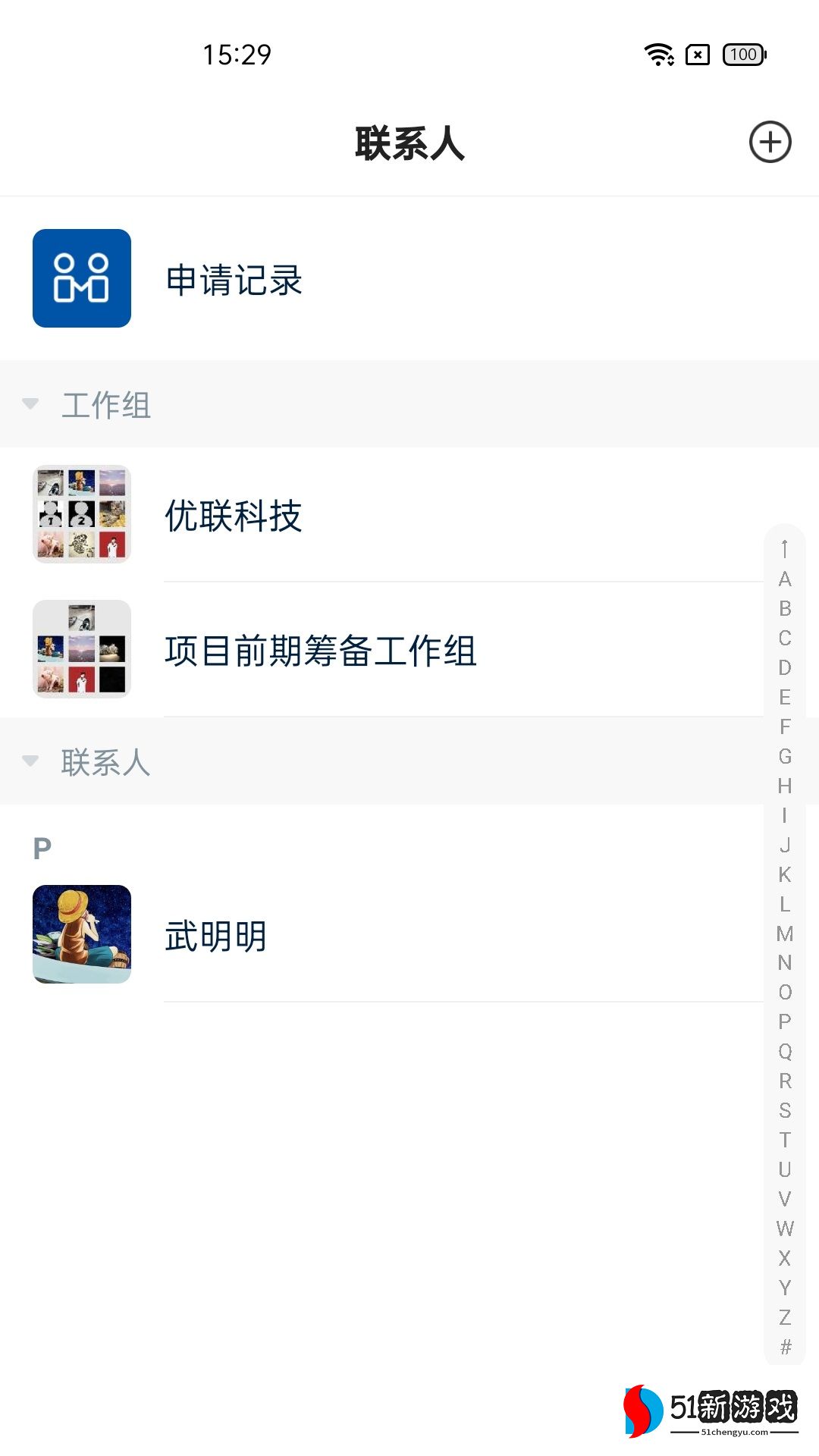Collapse the 工作组 section

[30, 405]
